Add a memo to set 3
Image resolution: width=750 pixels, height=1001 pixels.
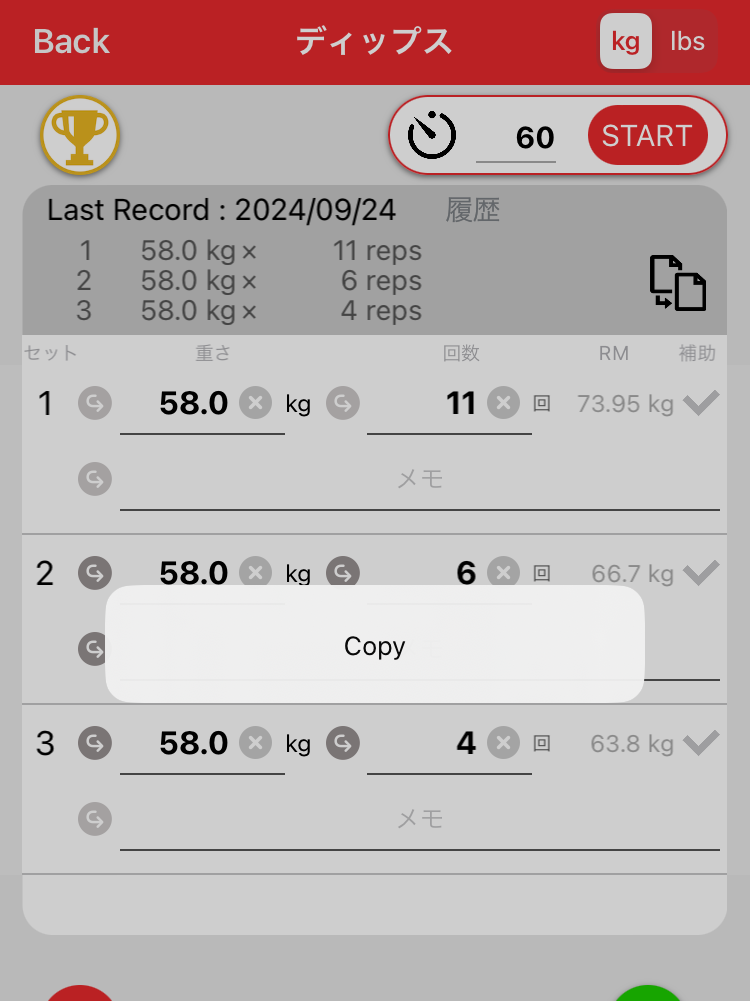tap(420, 820)
